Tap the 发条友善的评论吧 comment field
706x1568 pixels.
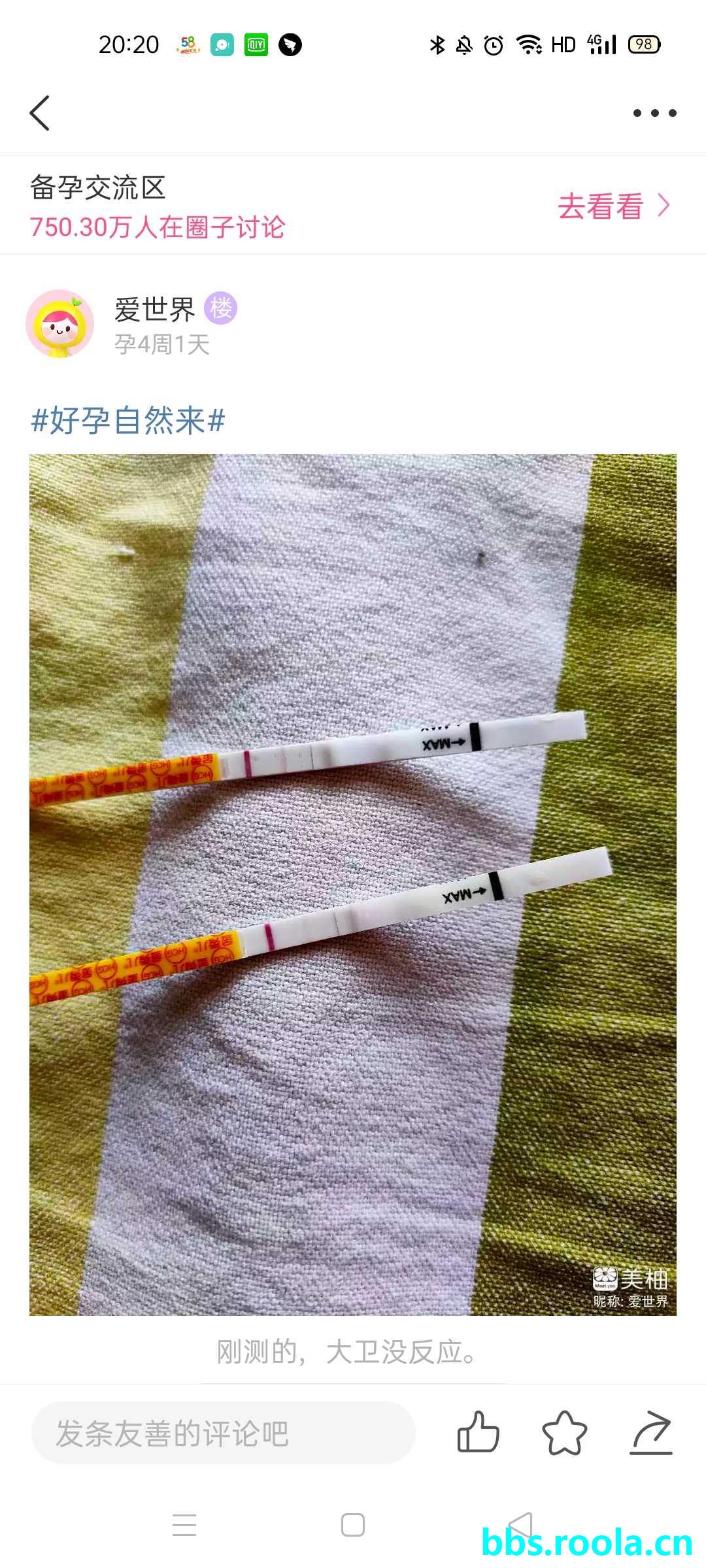pyautogui.click(x=223, y=1434)
